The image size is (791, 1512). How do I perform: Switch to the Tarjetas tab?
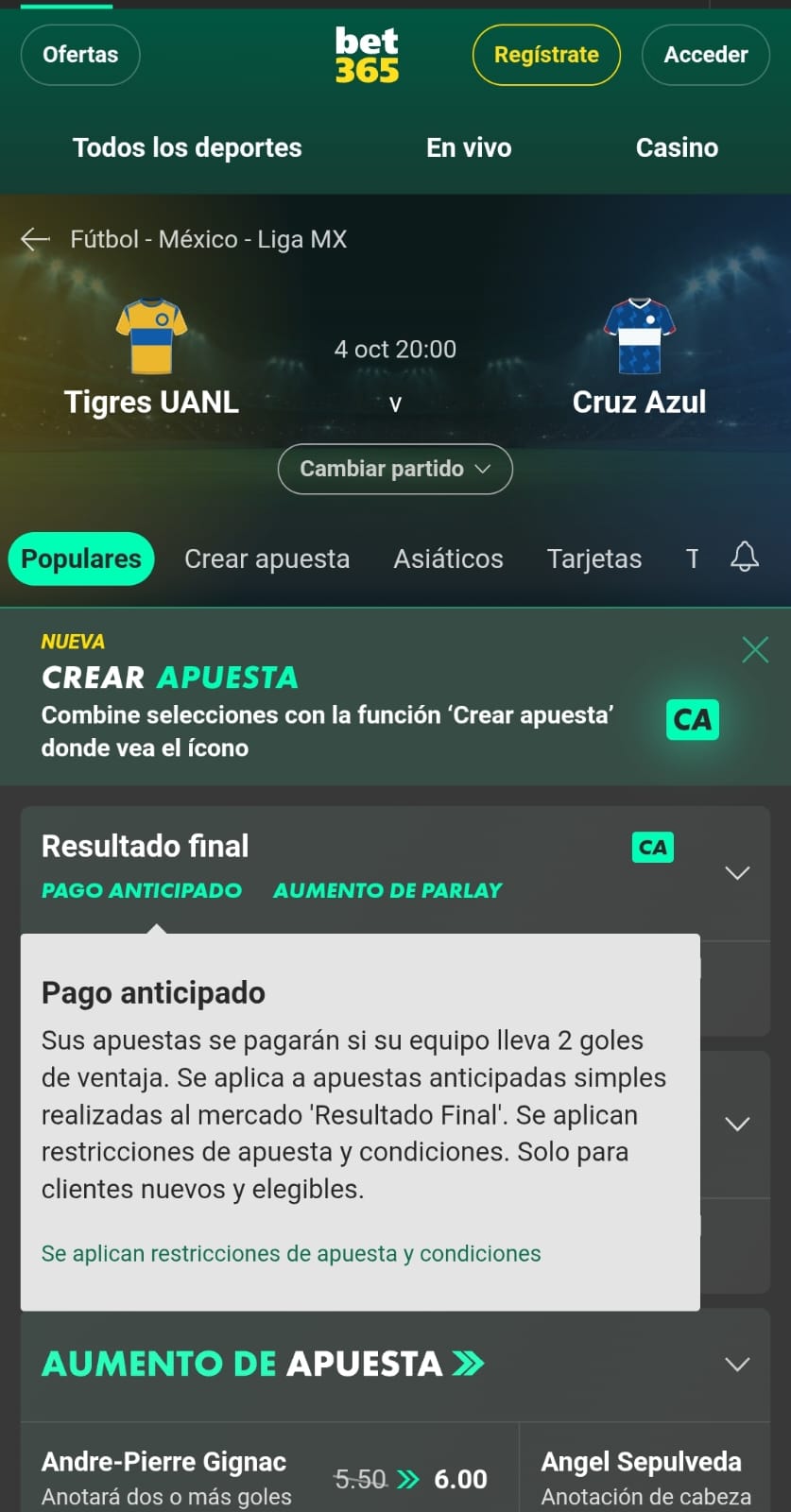pos(593,558)
